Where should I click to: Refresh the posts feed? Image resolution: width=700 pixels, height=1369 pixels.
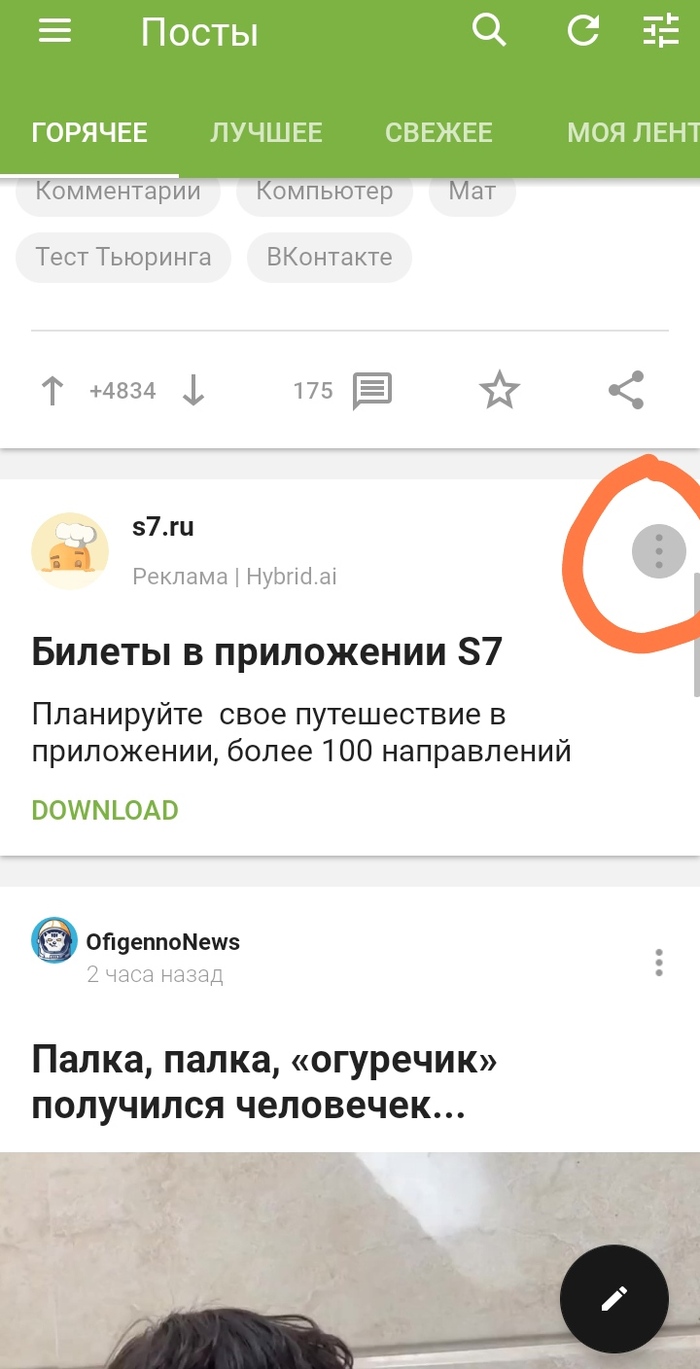coord(582,32)
